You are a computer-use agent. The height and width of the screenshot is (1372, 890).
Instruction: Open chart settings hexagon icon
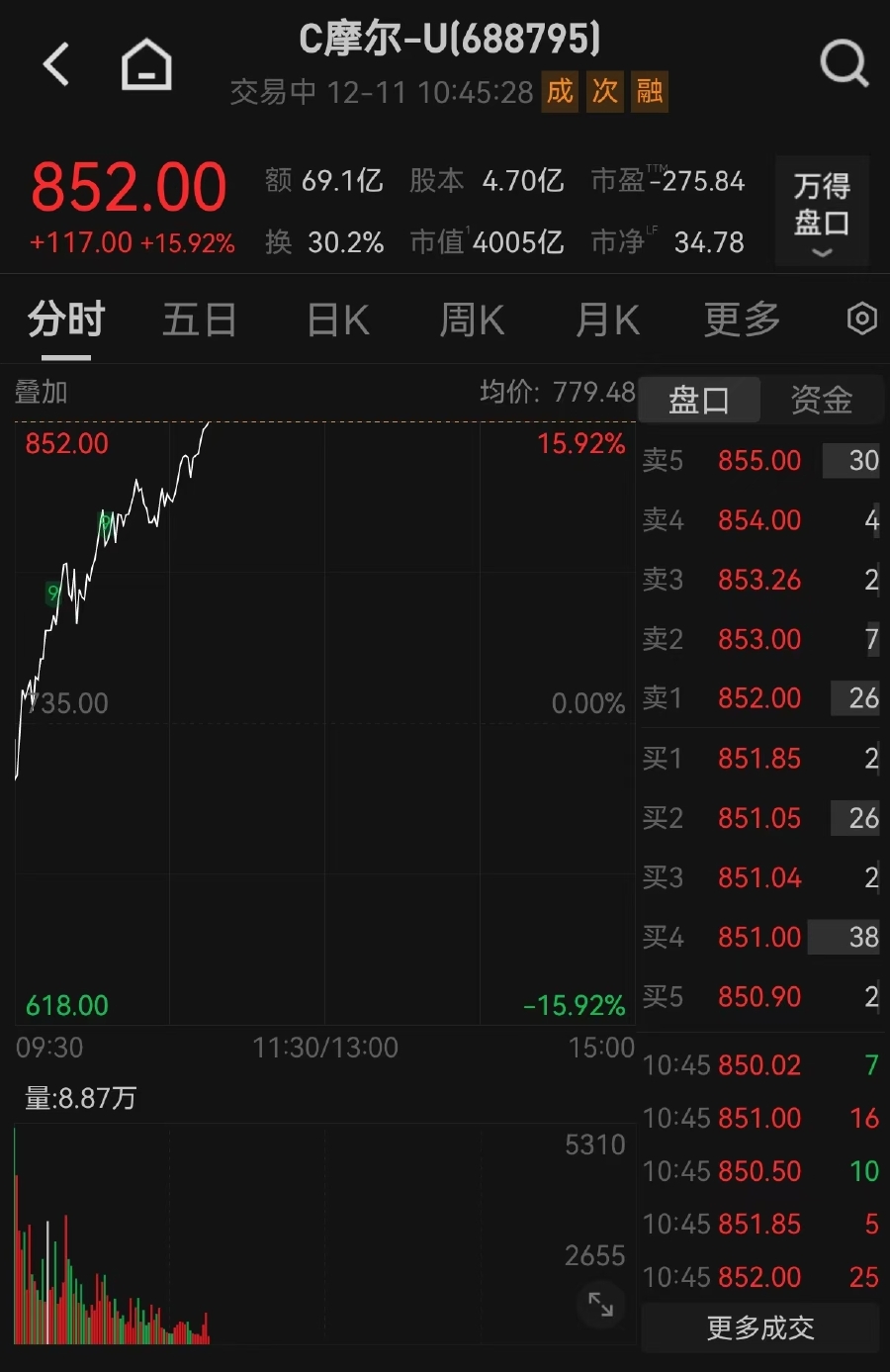click(x=861, y=319)
